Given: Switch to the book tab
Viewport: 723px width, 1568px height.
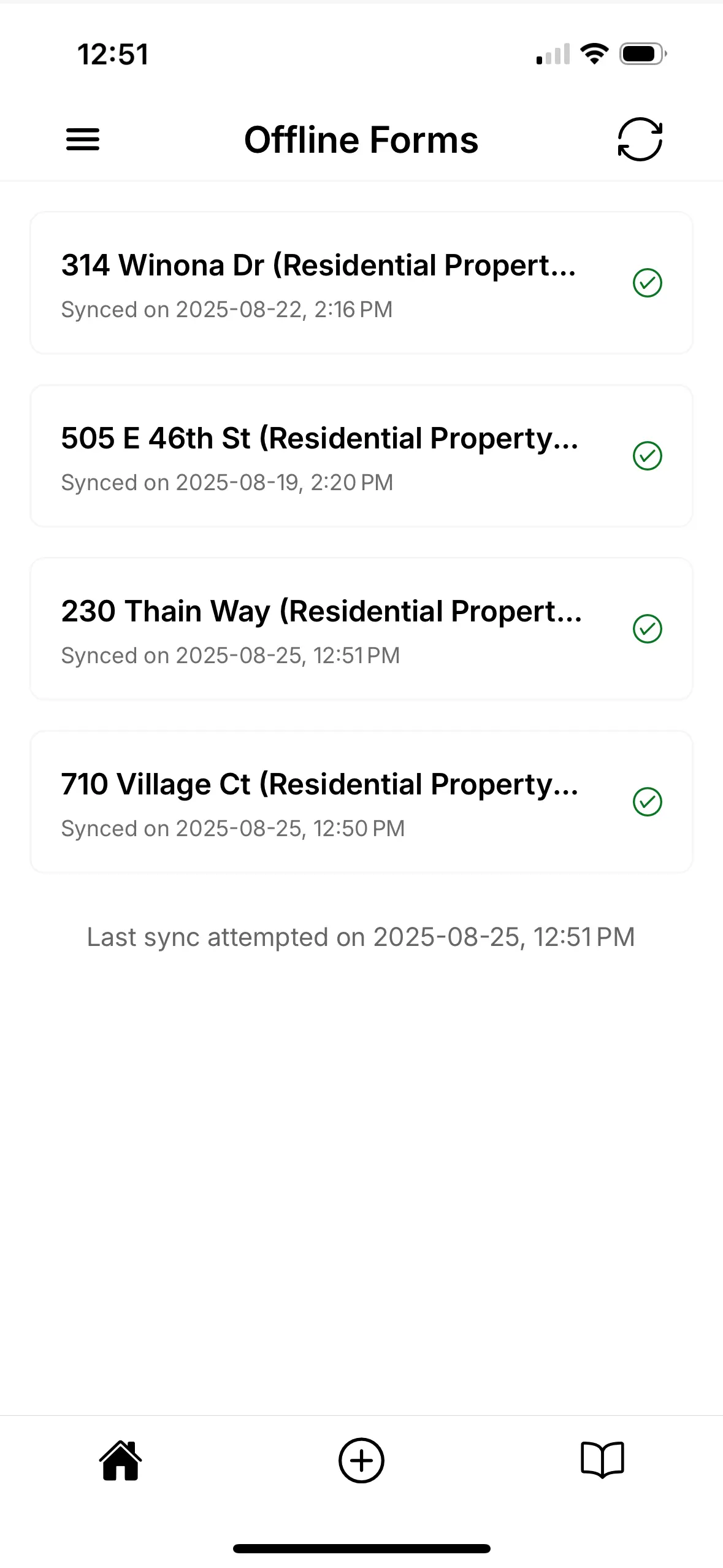Looking at the screenshot, I should 602,1460.
